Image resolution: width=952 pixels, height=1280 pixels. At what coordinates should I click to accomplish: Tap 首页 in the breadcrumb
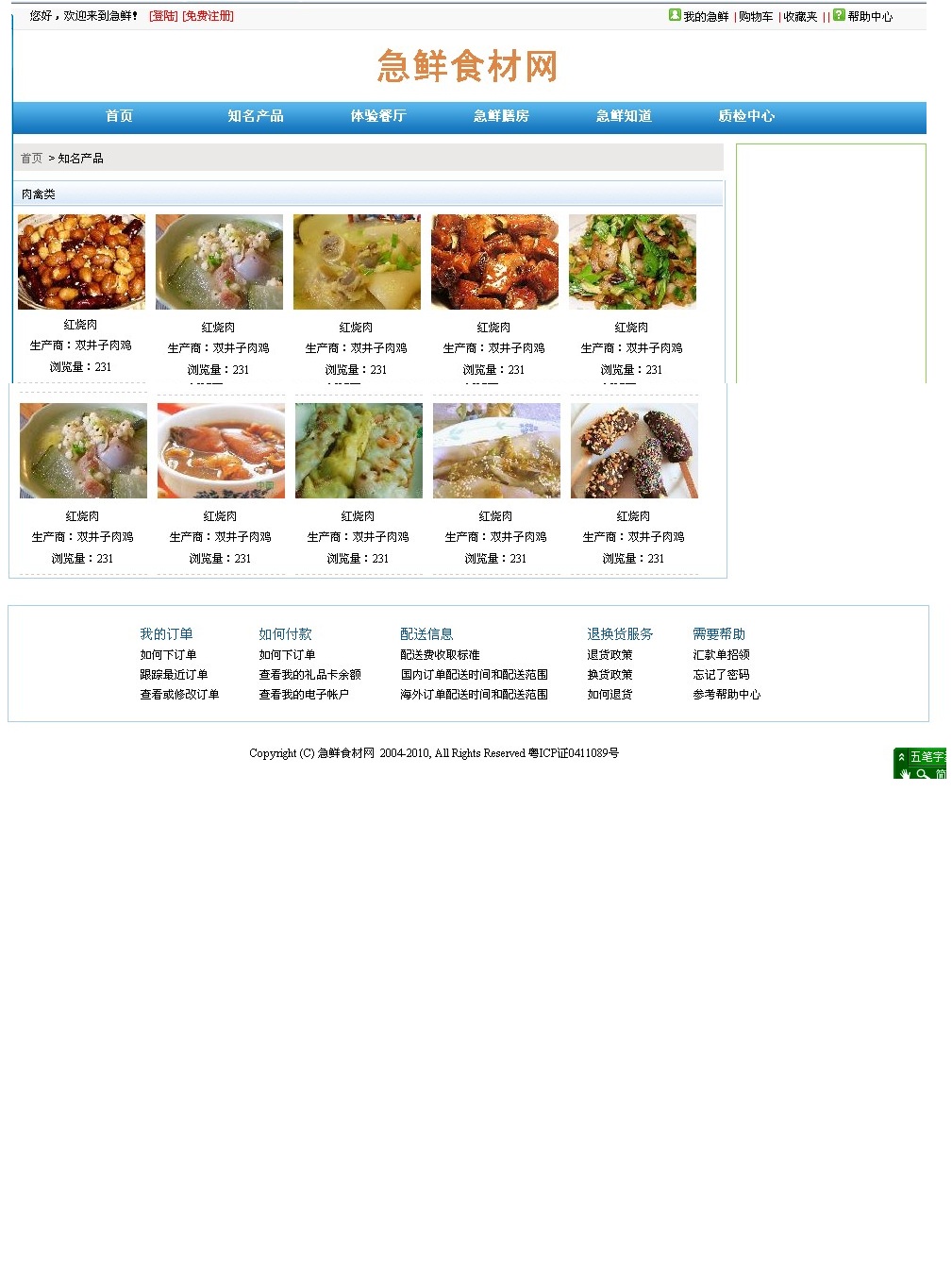[x=31, y=159]
